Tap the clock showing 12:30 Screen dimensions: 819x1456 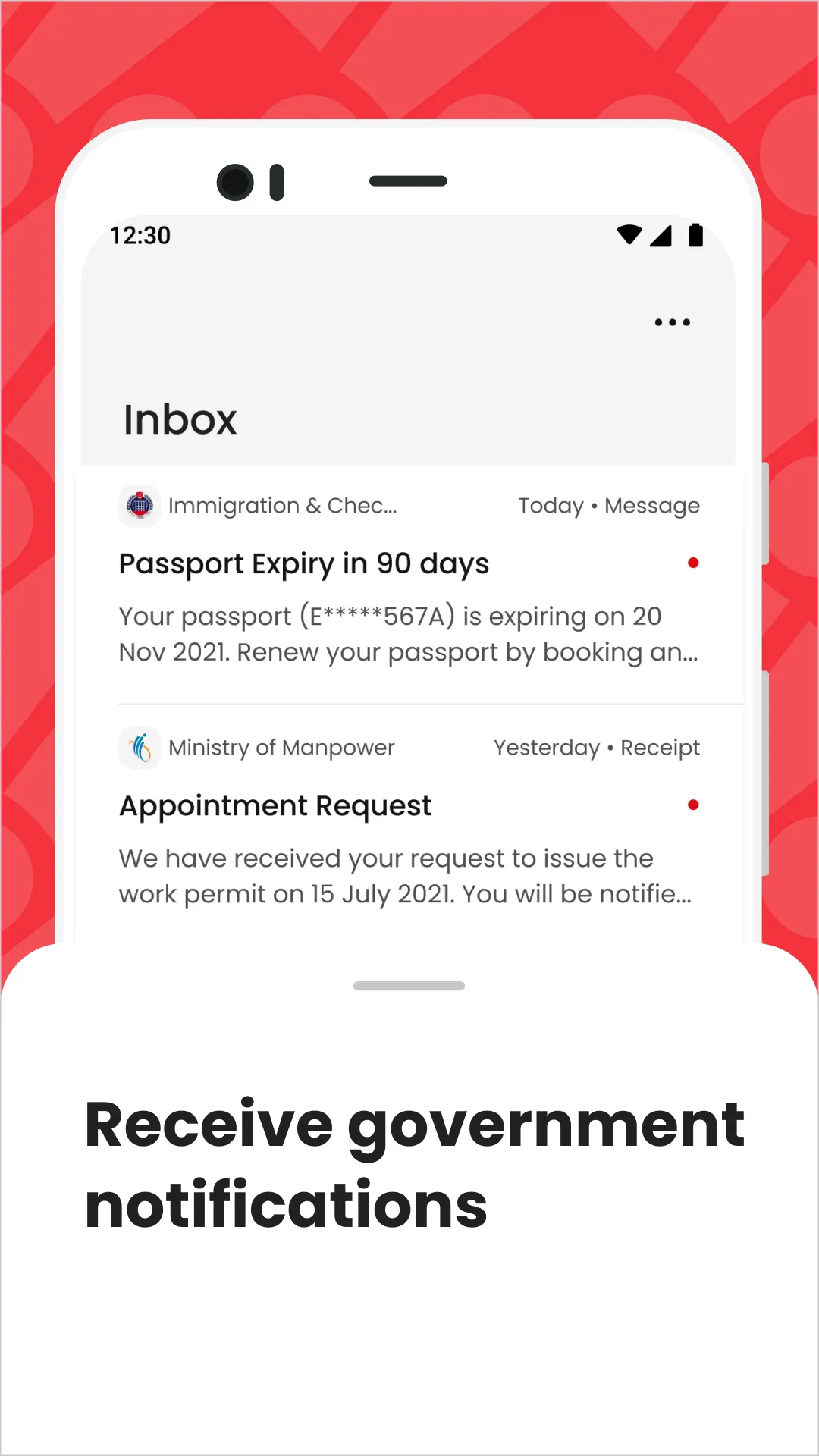[140, 236]
